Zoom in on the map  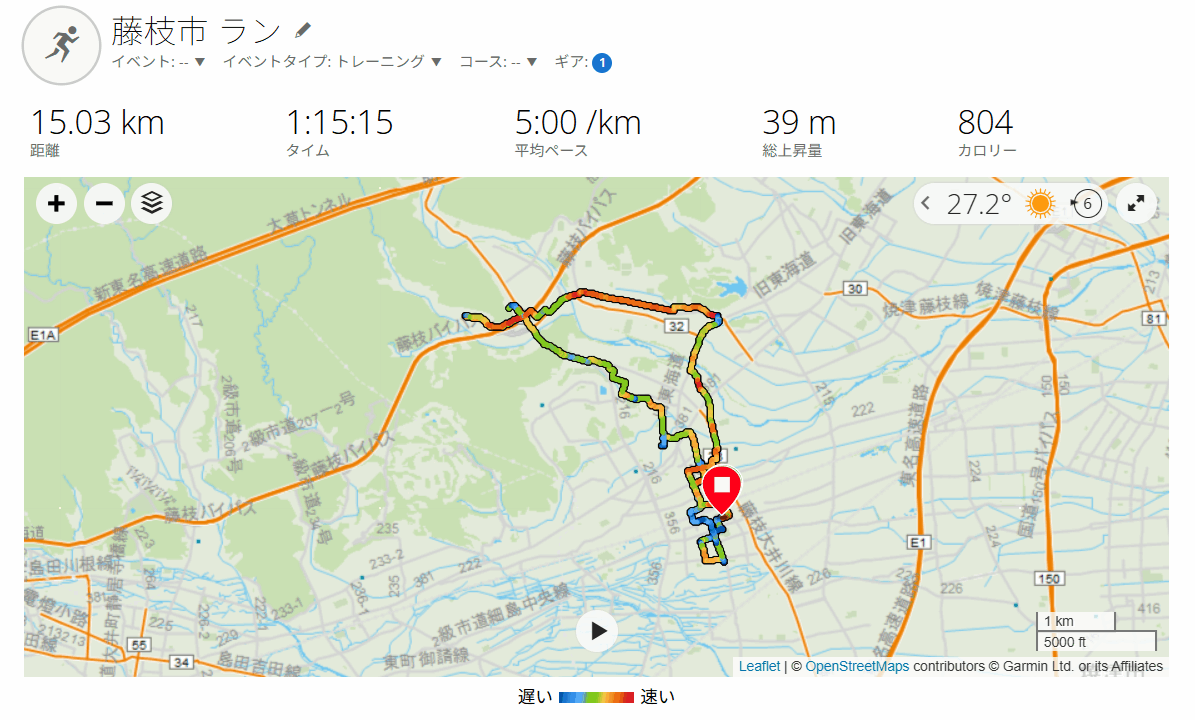57,204
